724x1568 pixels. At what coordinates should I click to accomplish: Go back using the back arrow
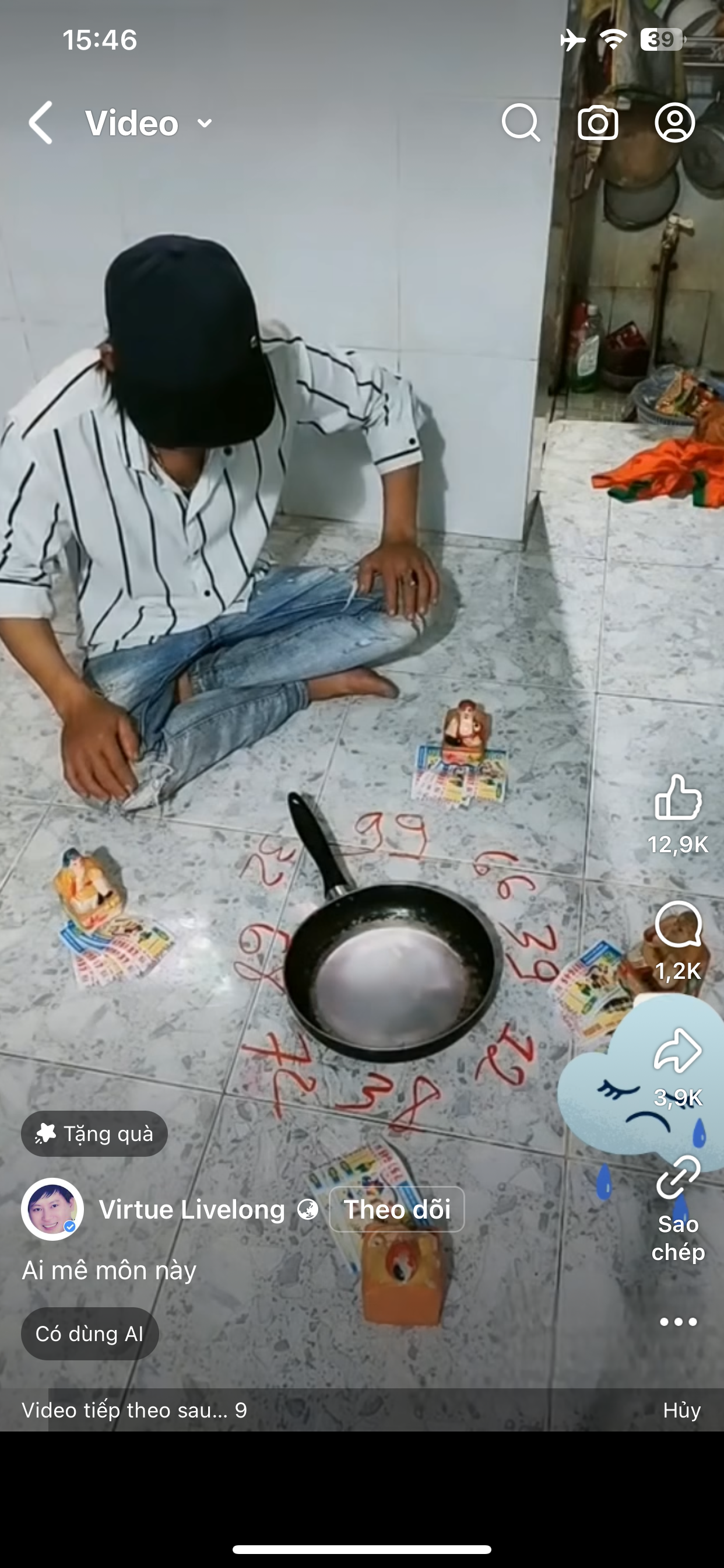pyautogui.click(x=41, y=123)
